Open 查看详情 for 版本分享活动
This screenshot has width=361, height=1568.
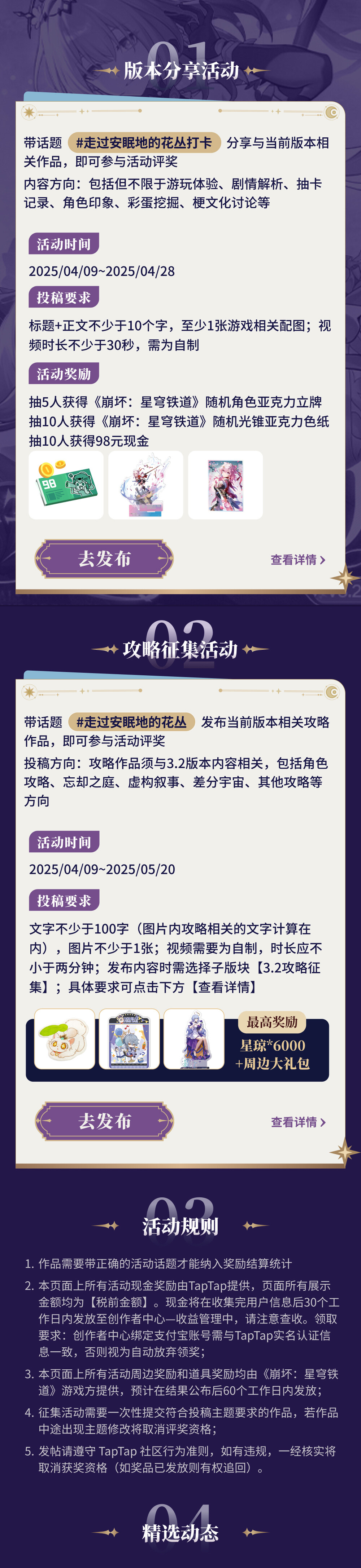[x=297, y=560]
